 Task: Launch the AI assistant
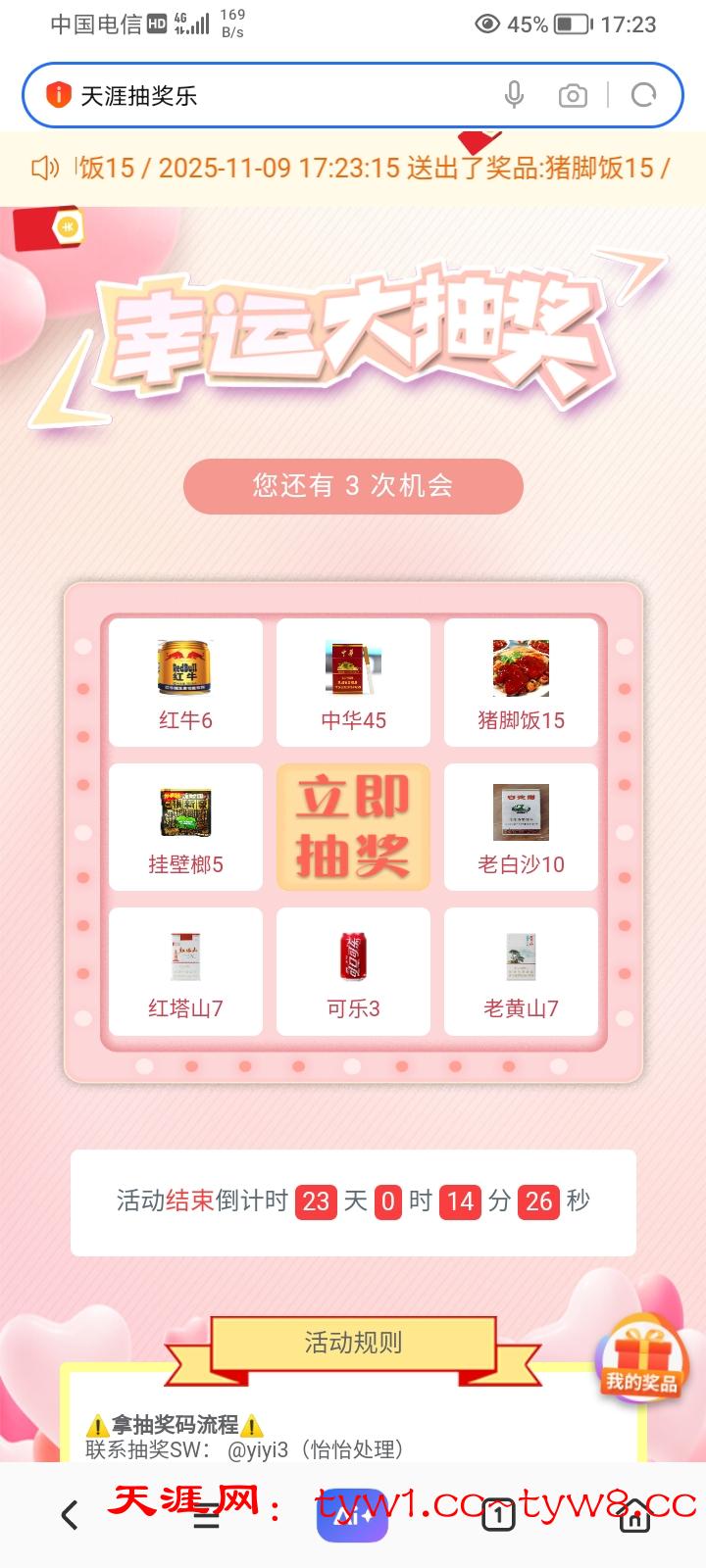coord(352,1515)
